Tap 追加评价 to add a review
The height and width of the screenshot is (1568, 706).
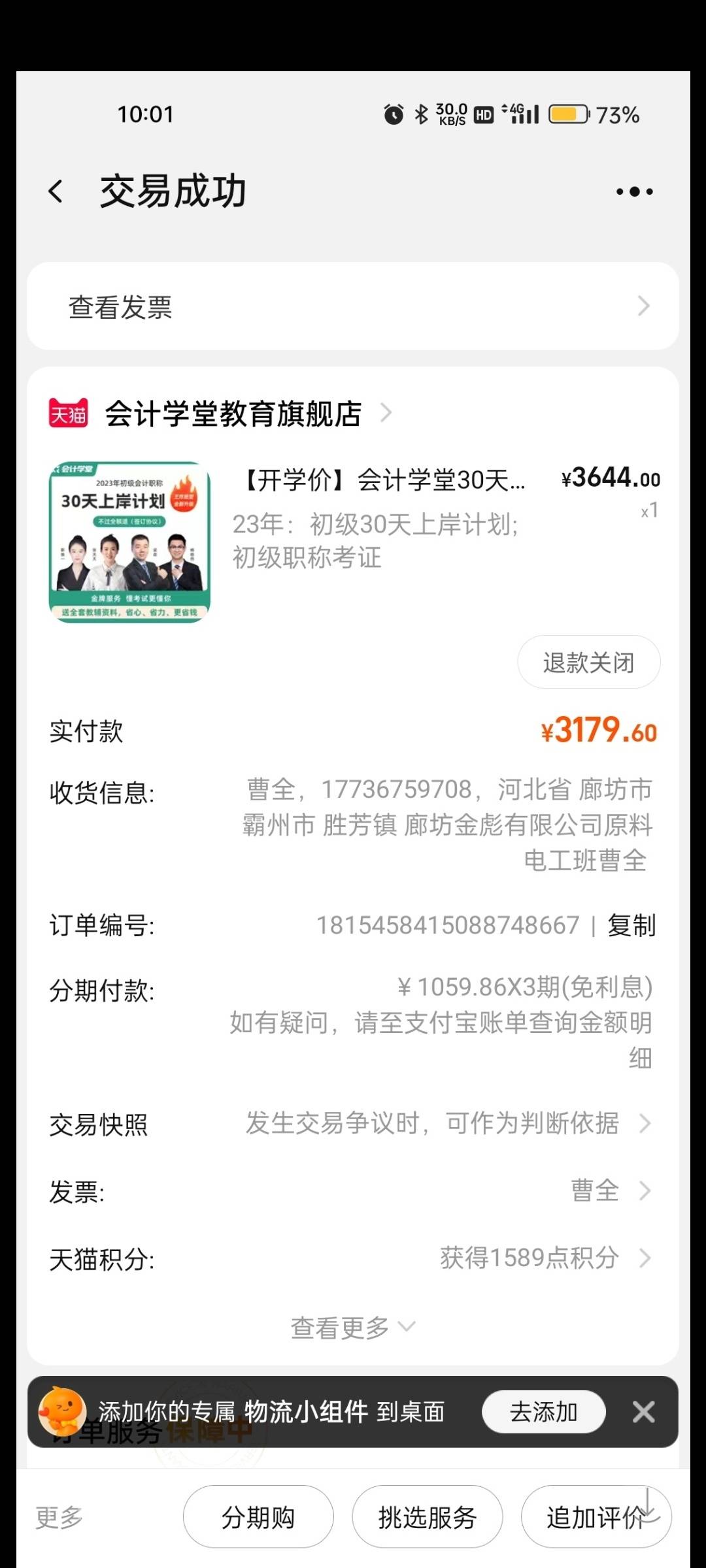click(x=595, y=1517)
